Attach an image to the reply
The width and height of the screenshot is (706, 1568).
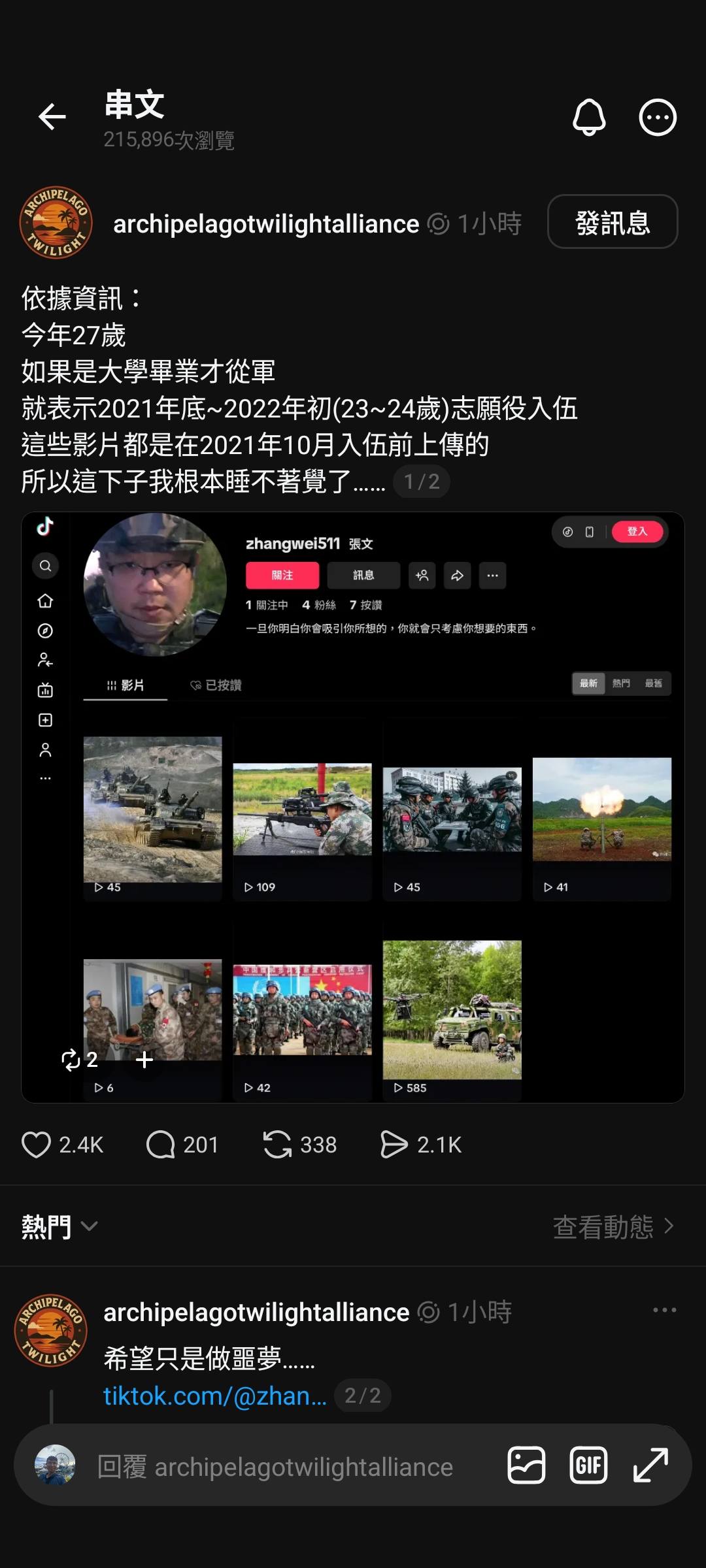click(x=526, y=1465)
